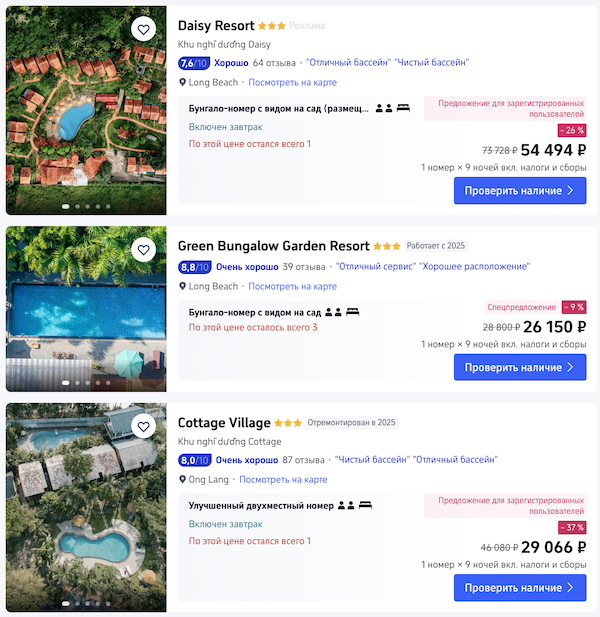Check availability for Cottage Village
This screenshot has height=617, width=600.
(519, 588)
